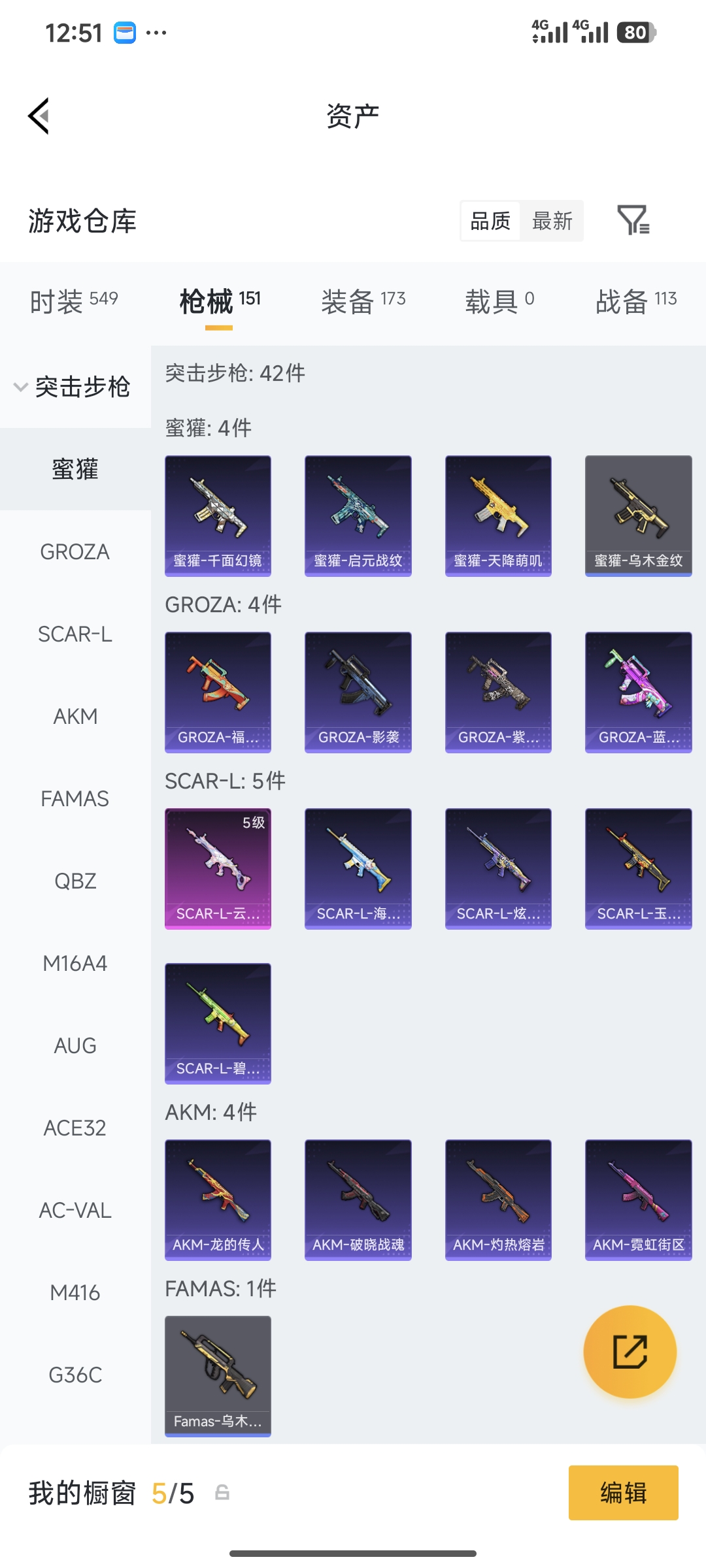The image size is (706, 1568).
Task: Sort items by 品质
Action: 490,221
